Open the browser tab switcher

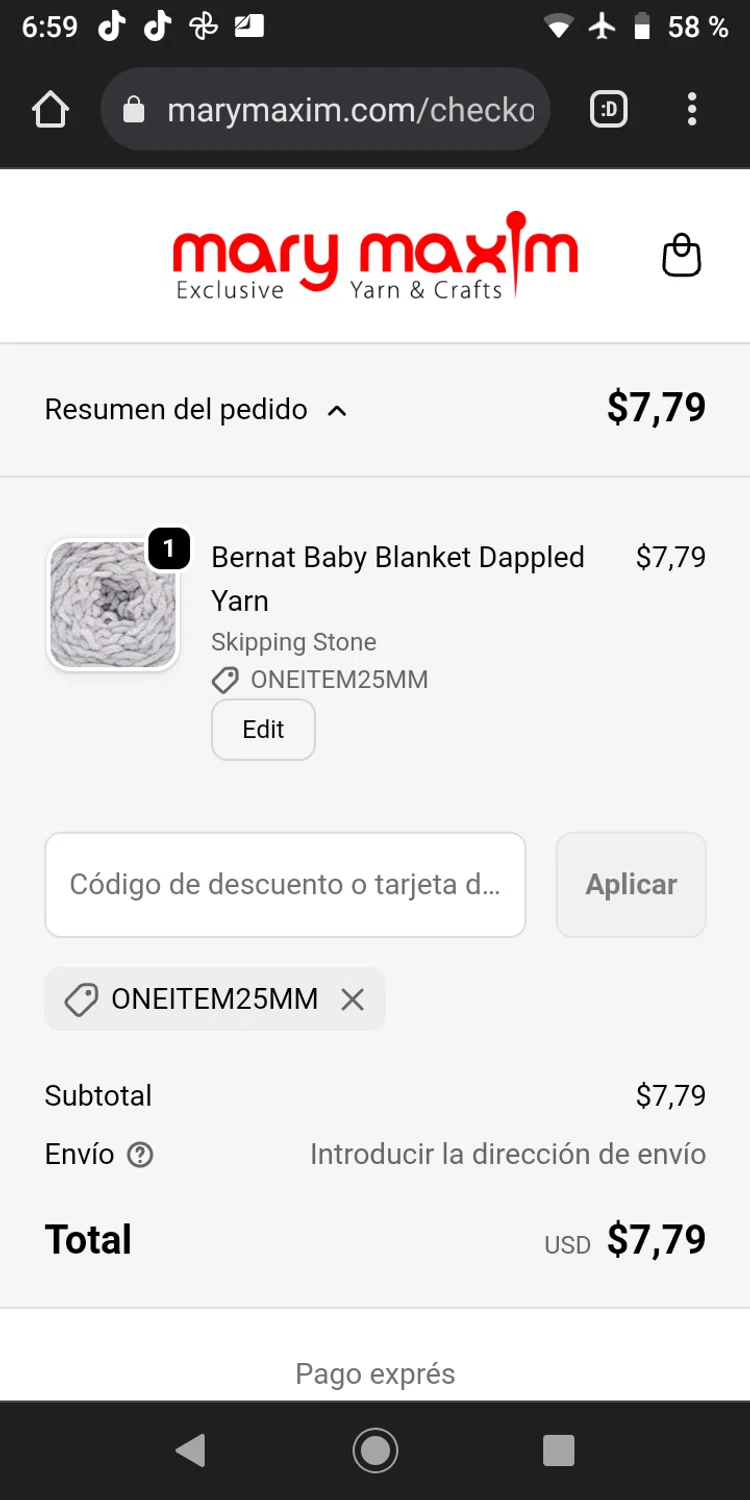(609, 109)
